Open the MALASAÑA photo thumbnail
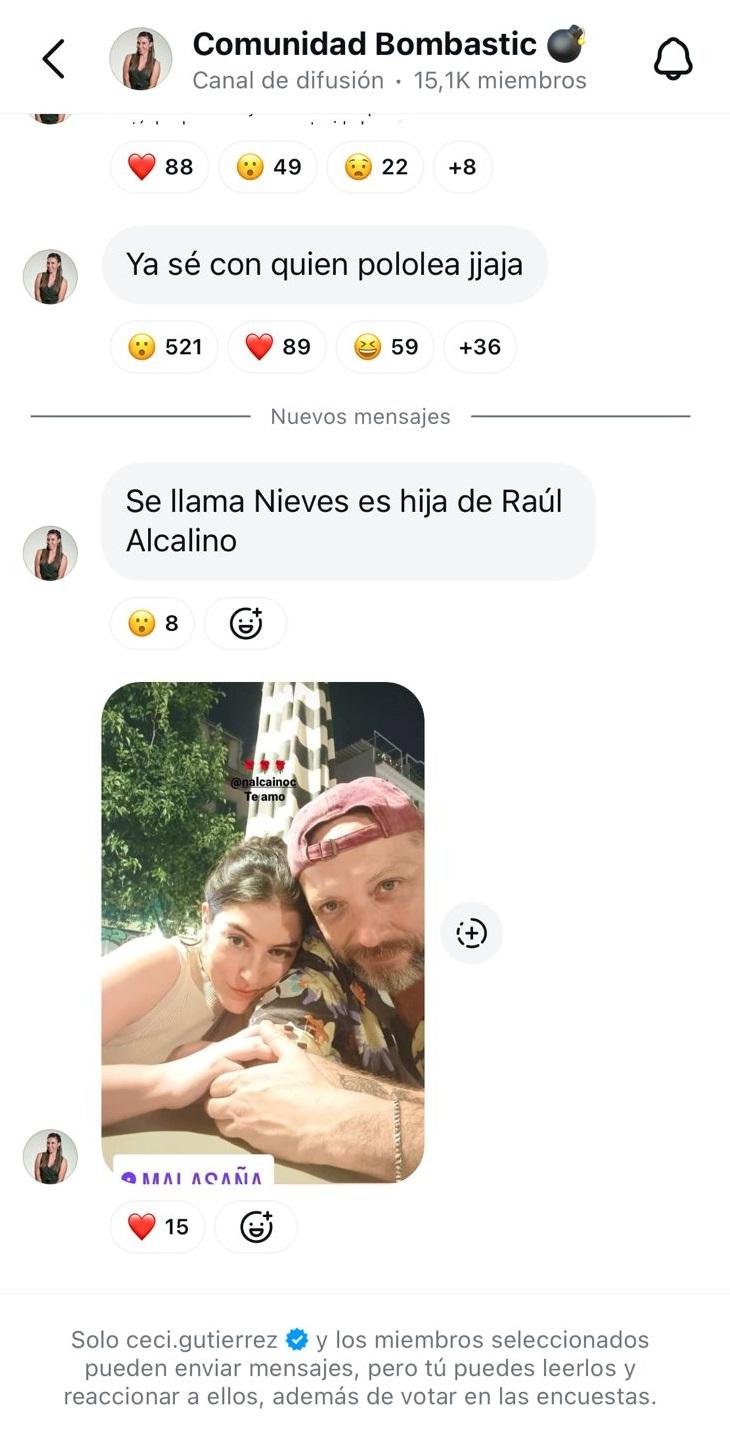The width and height of the screenshot is (730, 1453). coord(262,932)
